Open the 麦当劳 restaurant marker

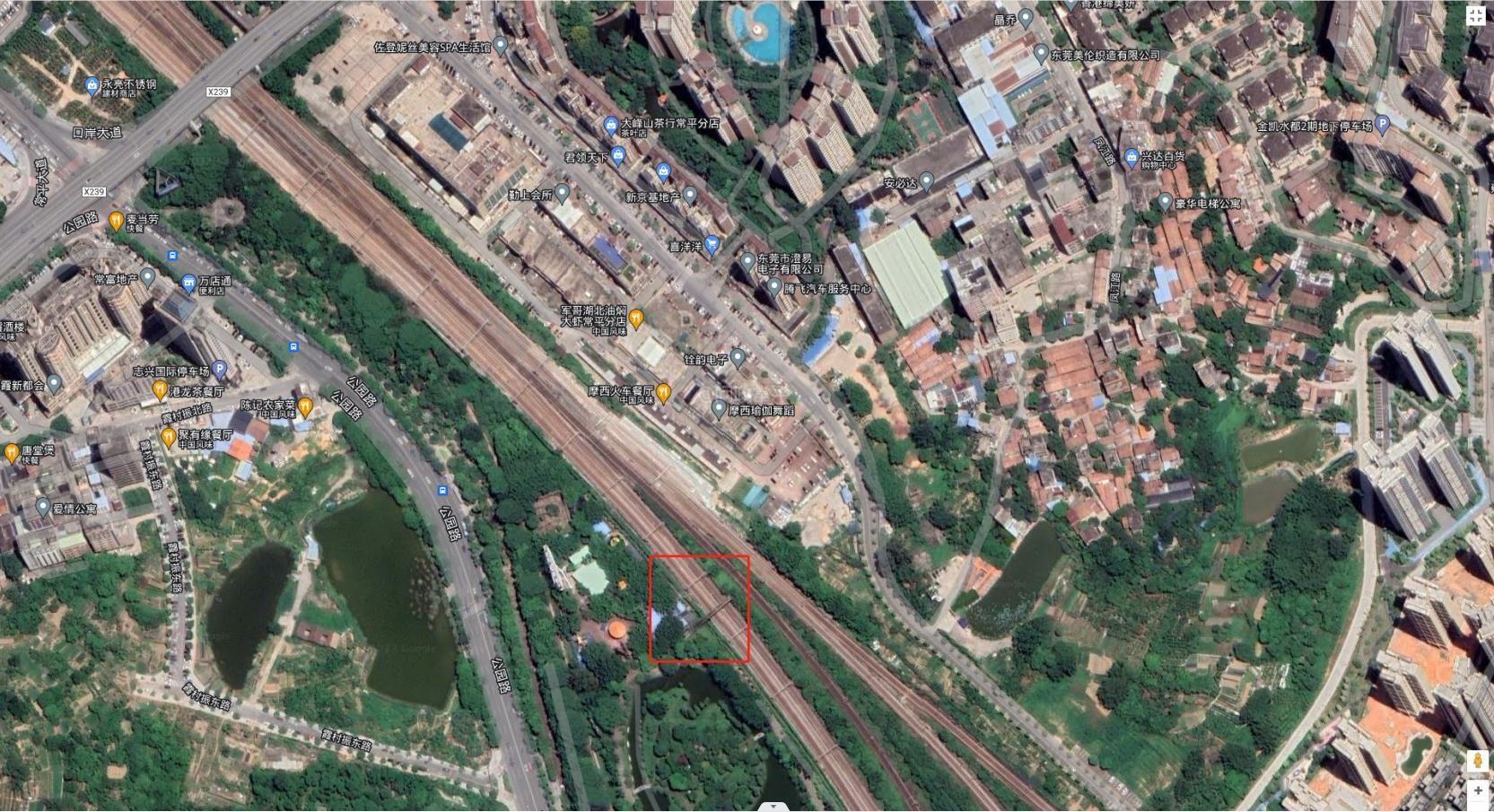(x=116, y=220)
